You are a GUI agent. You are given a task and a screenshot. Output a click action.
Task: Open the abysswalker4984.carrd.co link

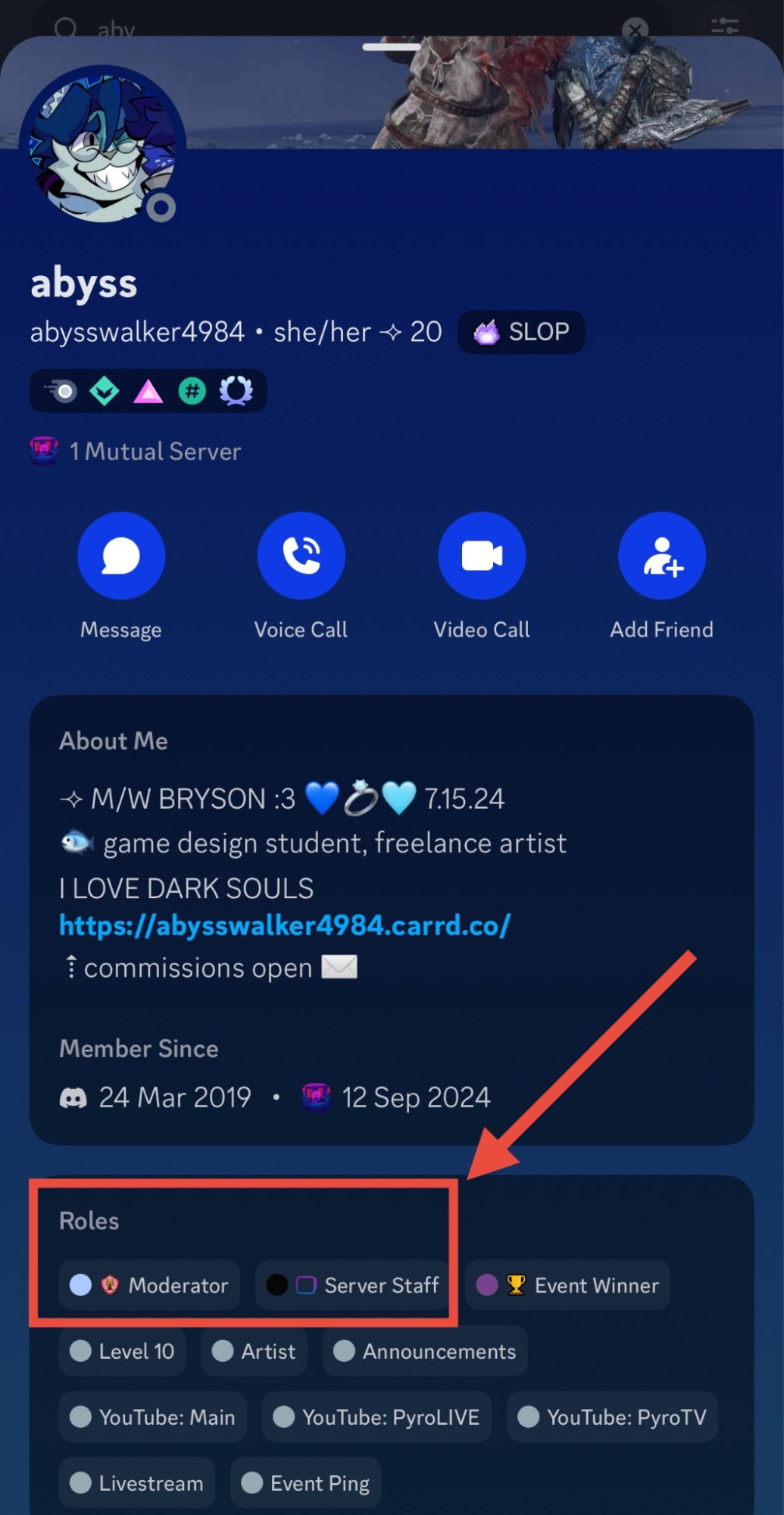pyautogui.click(x=285, y=925)
